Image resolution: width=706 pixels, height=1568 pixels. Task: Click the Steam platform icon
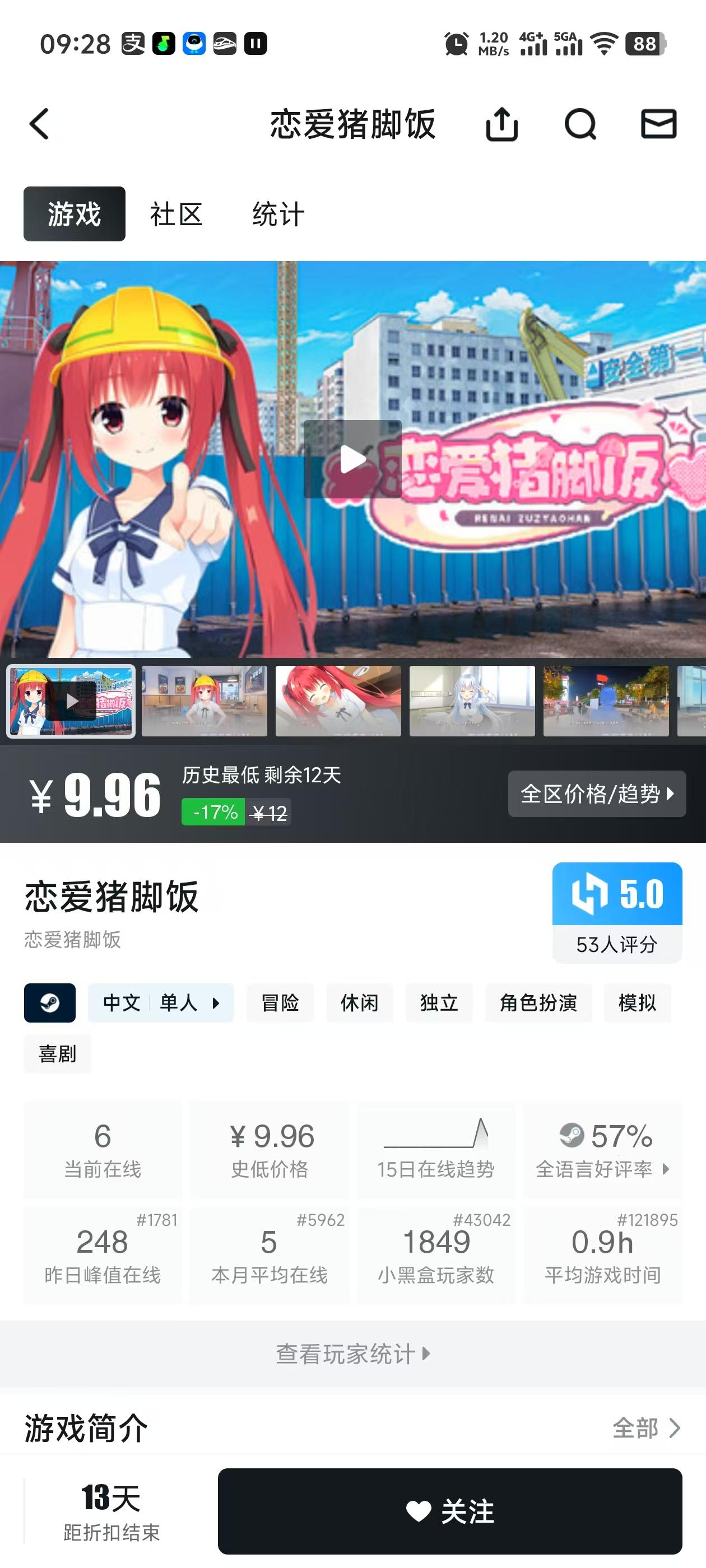pyautogui.click(x=49, y=1003)
